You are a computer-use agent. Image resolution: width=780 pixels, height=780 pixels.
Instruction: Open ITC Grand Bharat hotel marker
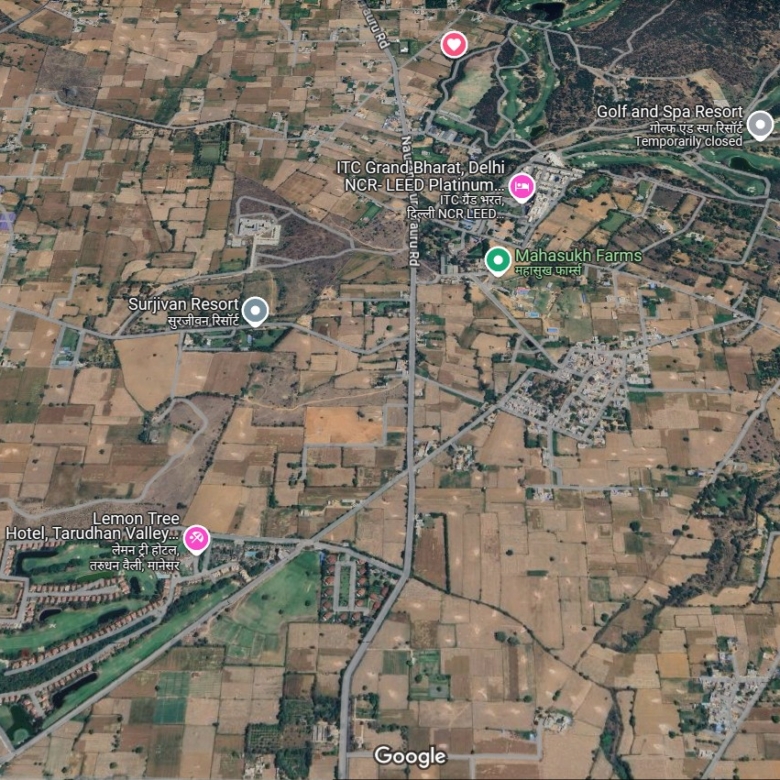tap(521, 187)
